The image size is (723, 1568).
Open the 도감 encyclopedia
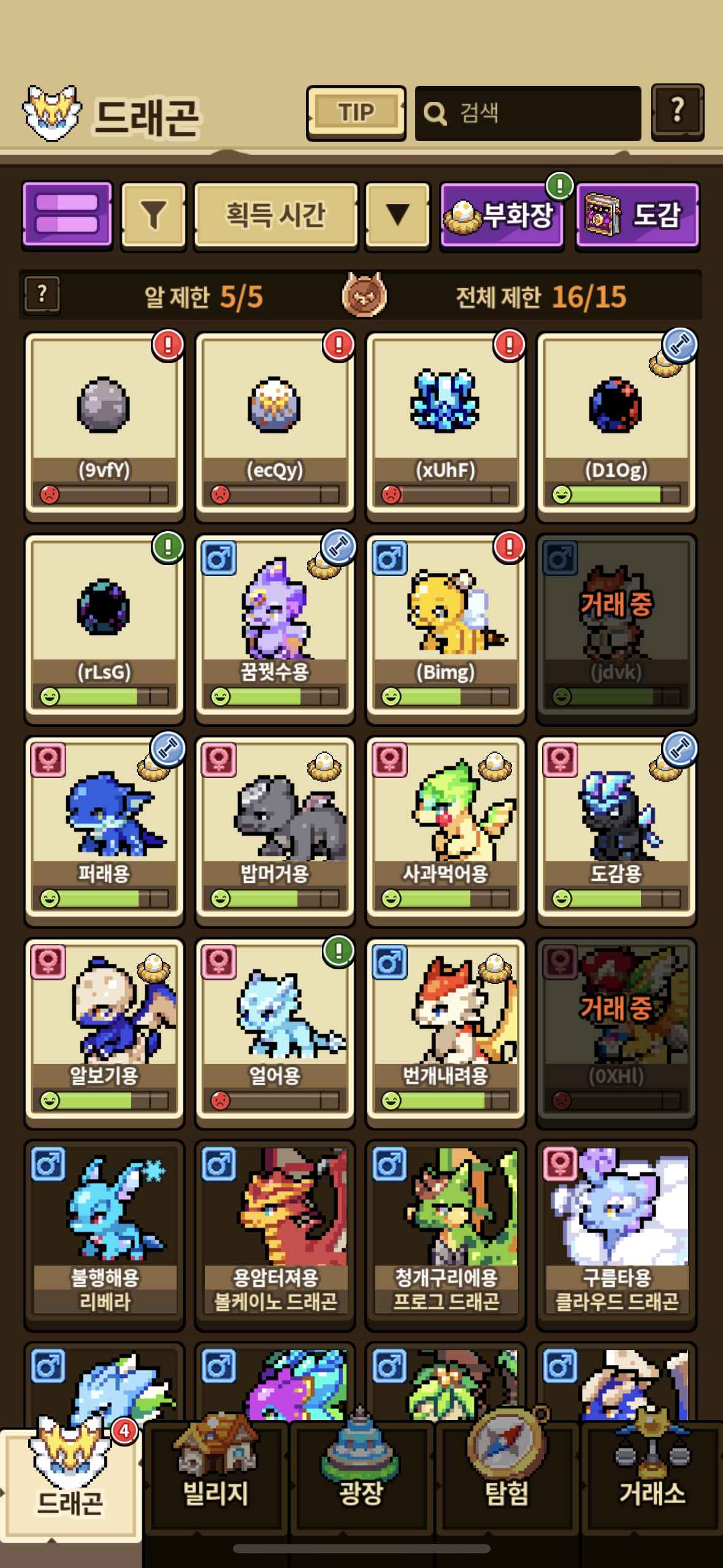637,216
